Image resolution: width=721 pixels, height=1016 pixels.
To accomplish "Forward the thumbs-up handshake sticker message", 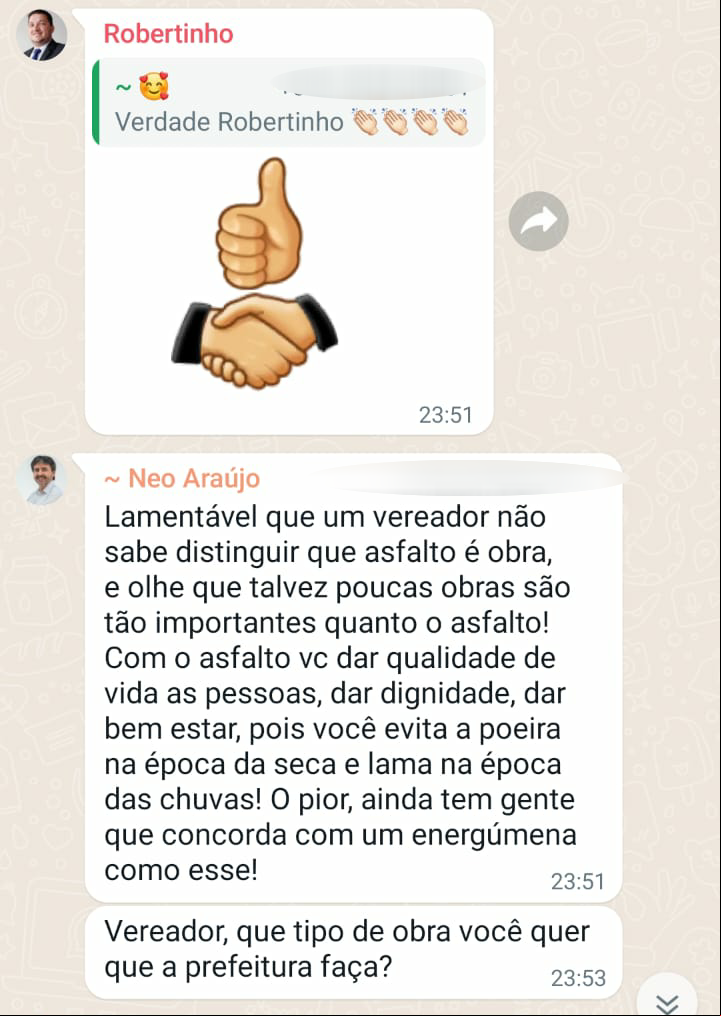I will (x=538, y=221).
